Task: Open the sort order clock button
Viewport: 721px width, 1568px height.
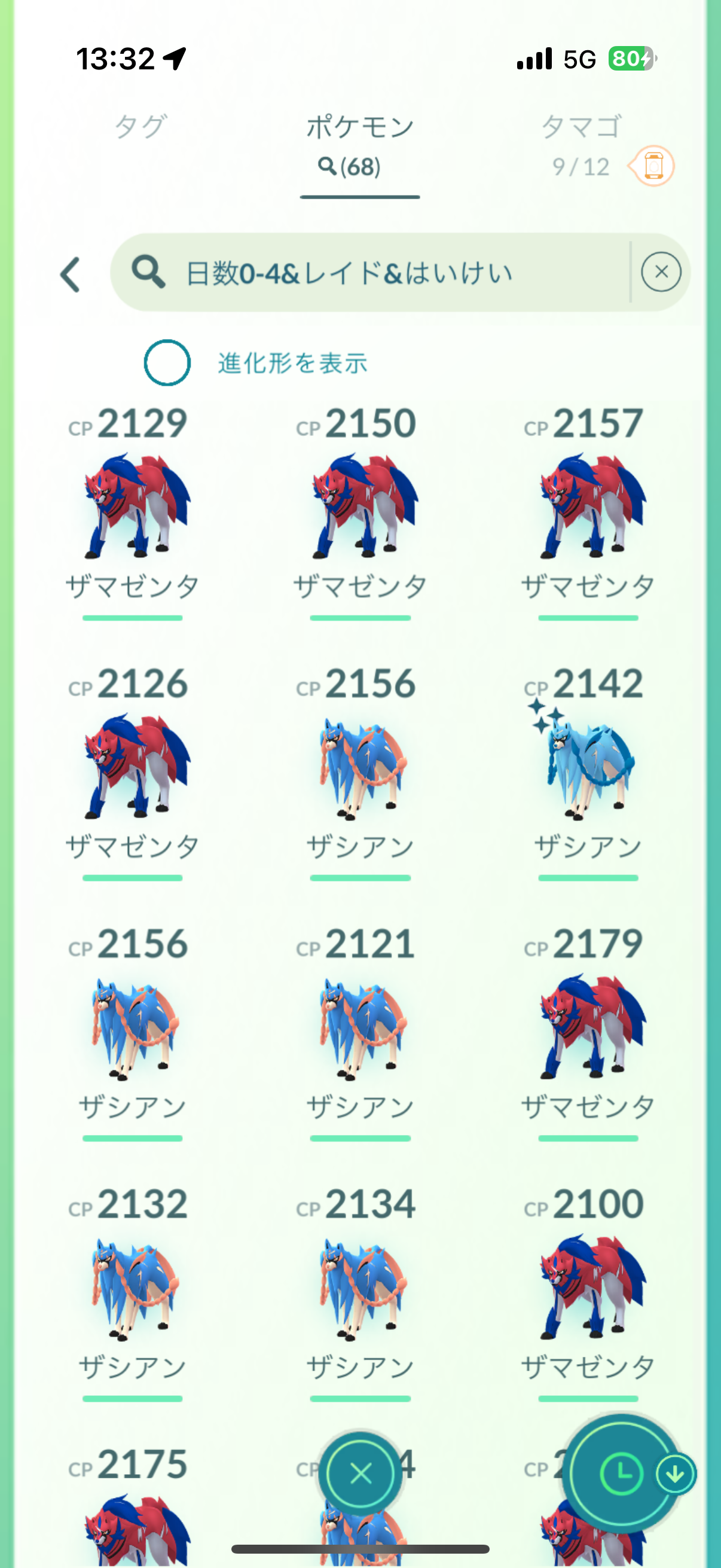Action: click(622, 1474)
